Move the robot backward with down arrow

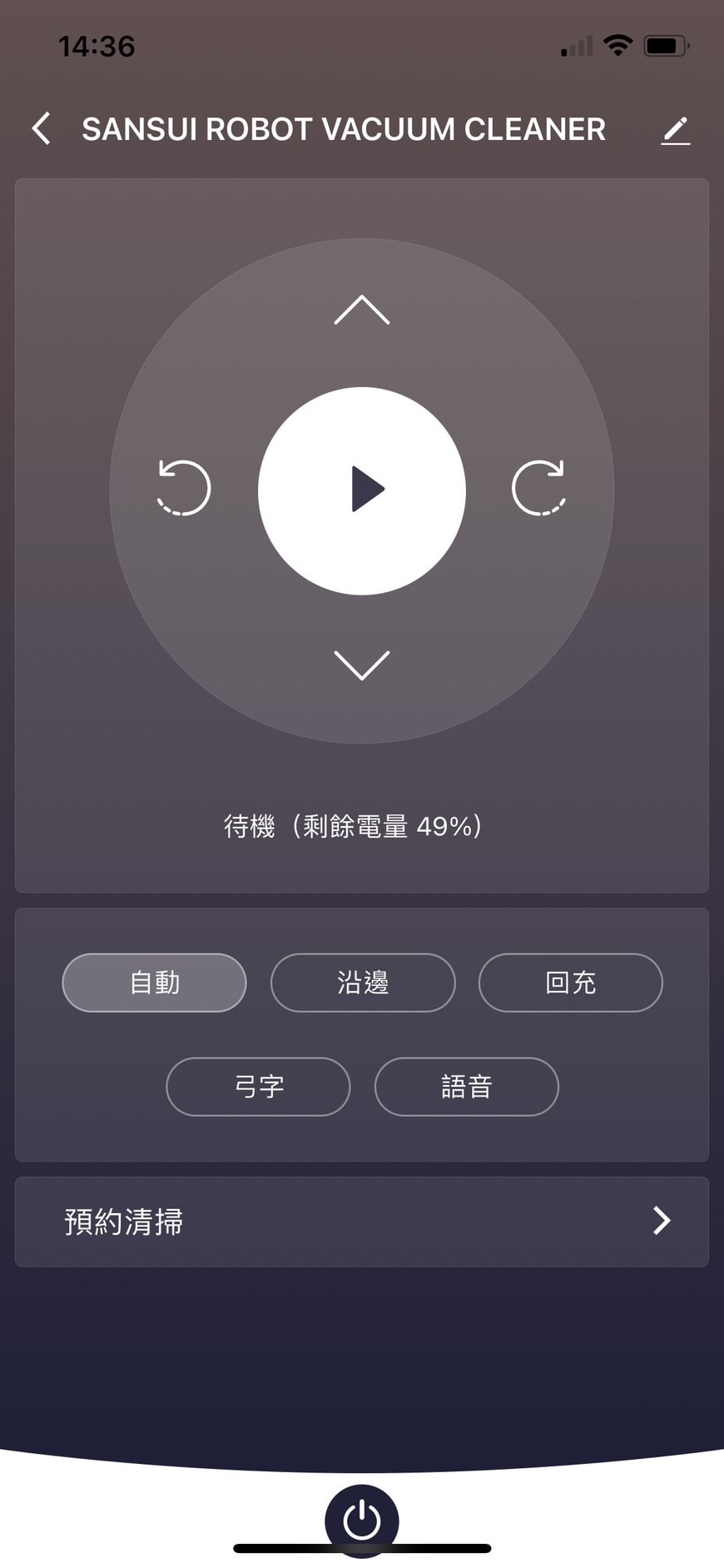(362, 665)
